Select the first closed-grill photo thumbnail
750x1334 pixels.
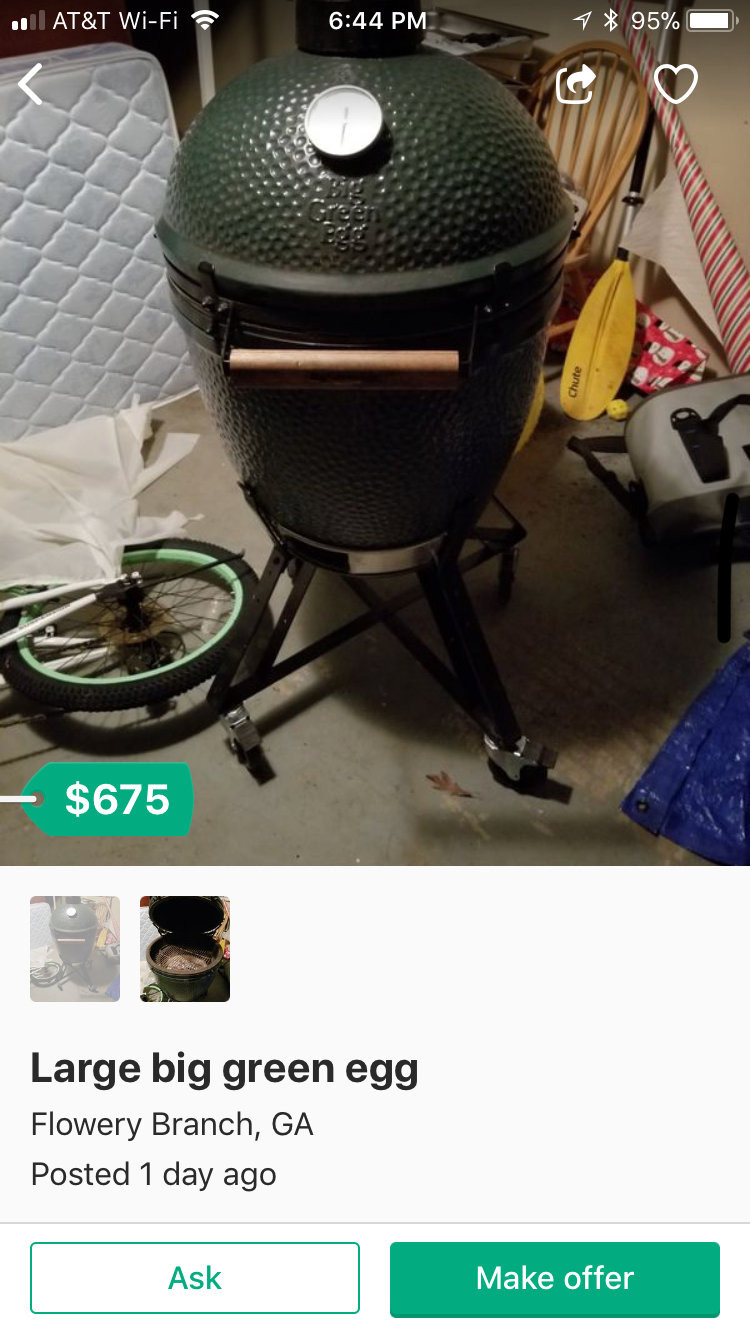75,948
